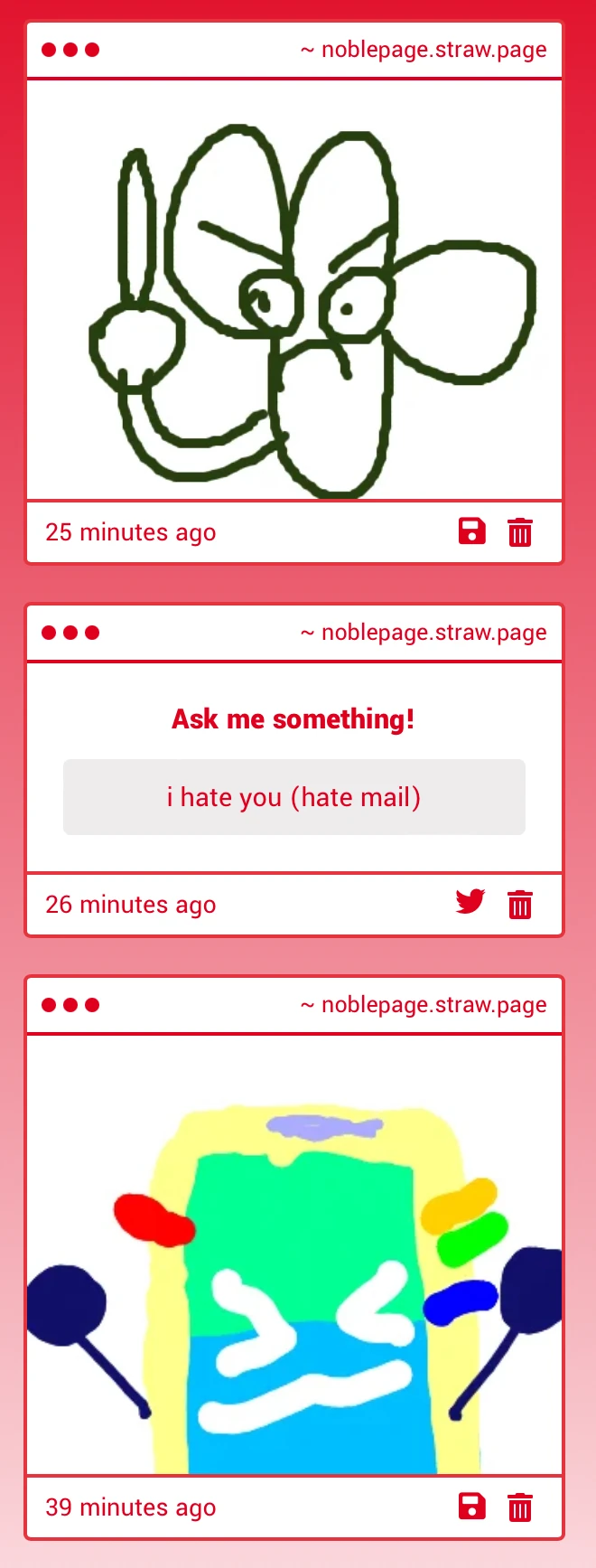
Task: Delete the ask from 26 minutes ago
Action: (520, 904)
